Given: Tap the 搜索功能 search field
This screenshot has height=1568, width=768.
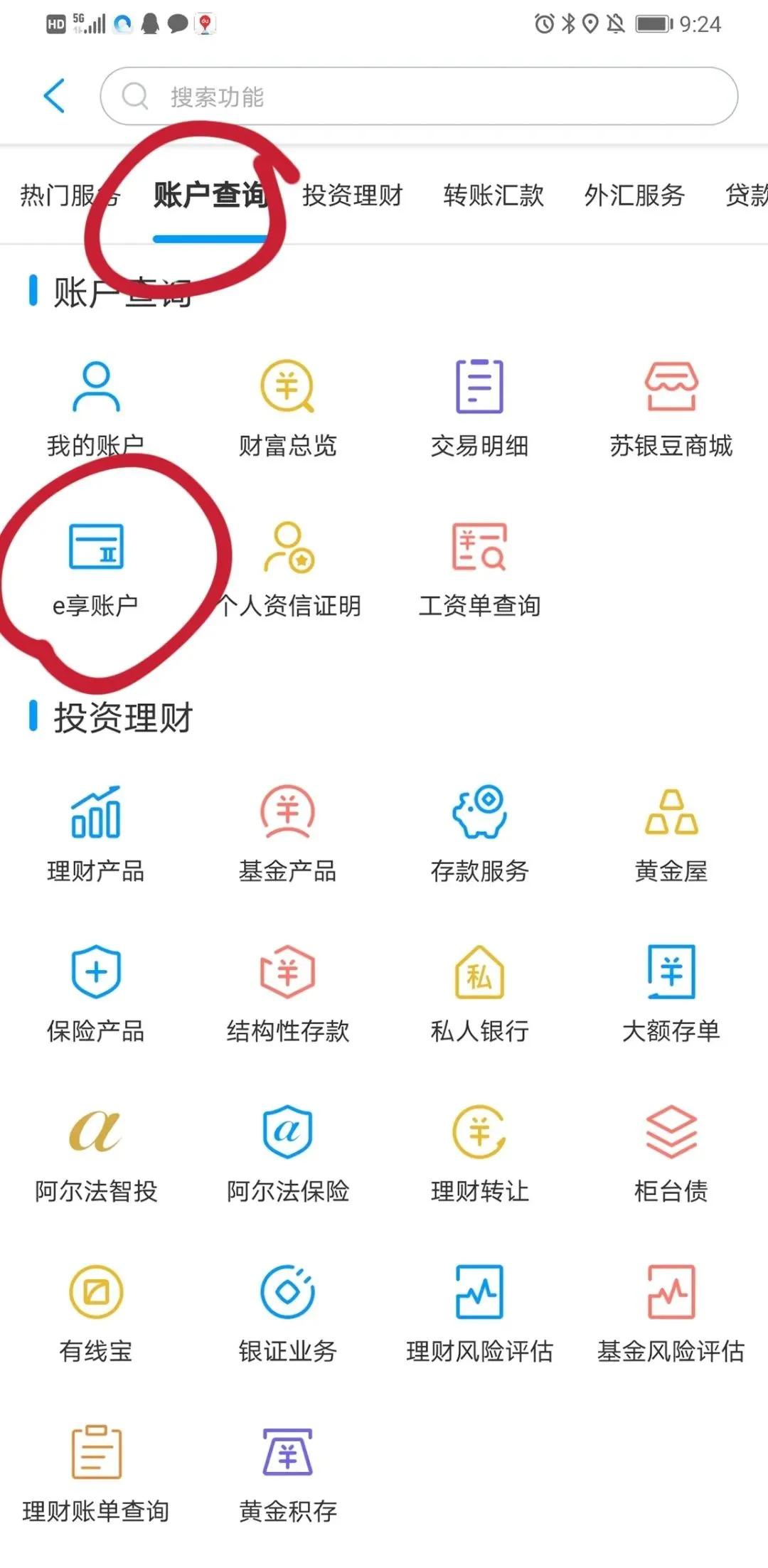Looking at the screenshot, I should 420,96.
